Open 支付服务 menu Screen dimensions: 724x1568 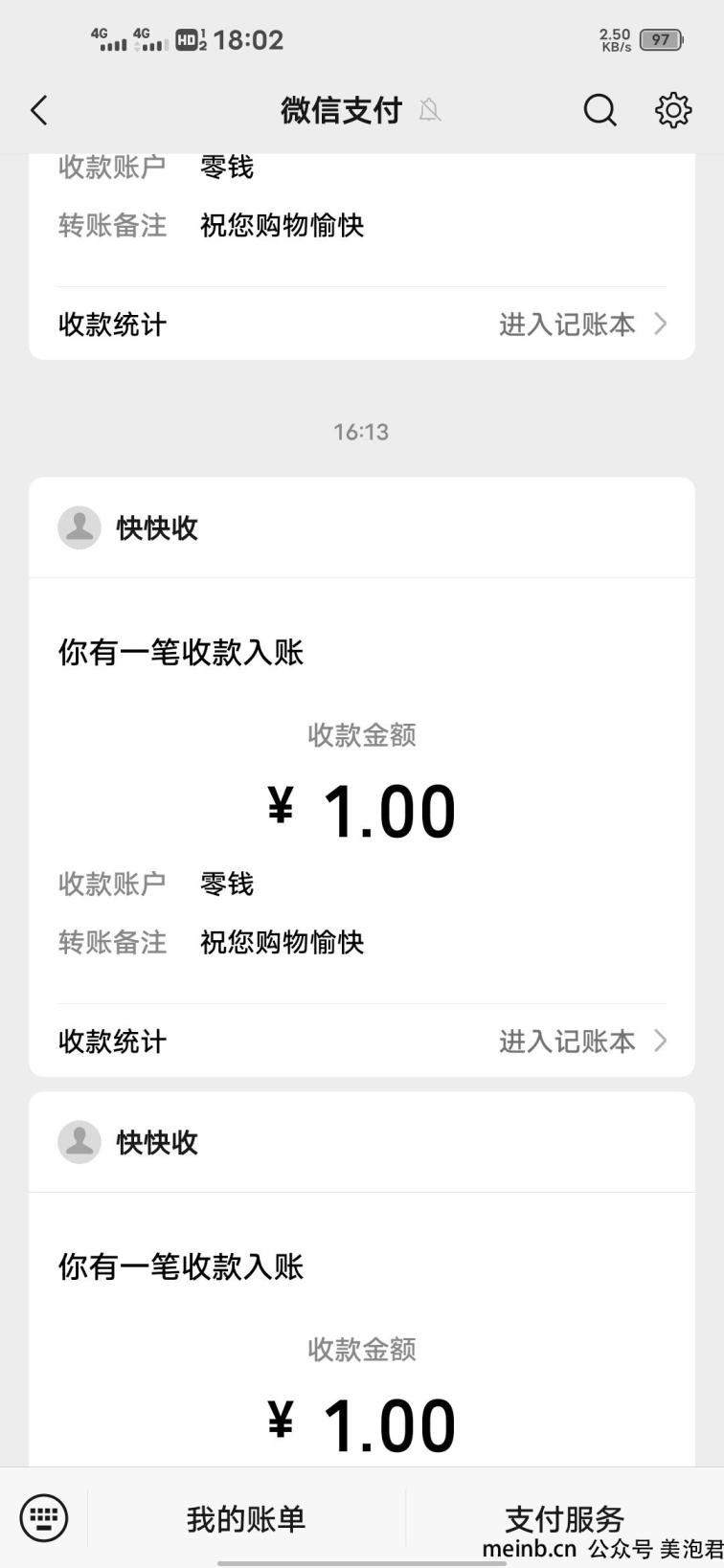point(564,1518)
